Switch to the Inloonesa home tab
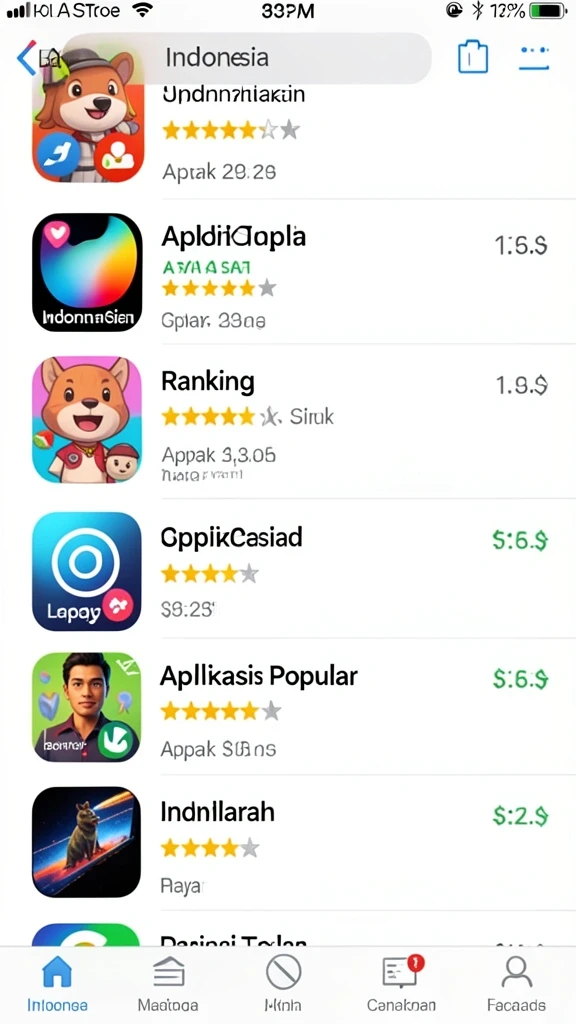The height and width of the screenshot is (1024, 576). coord(57,985)
